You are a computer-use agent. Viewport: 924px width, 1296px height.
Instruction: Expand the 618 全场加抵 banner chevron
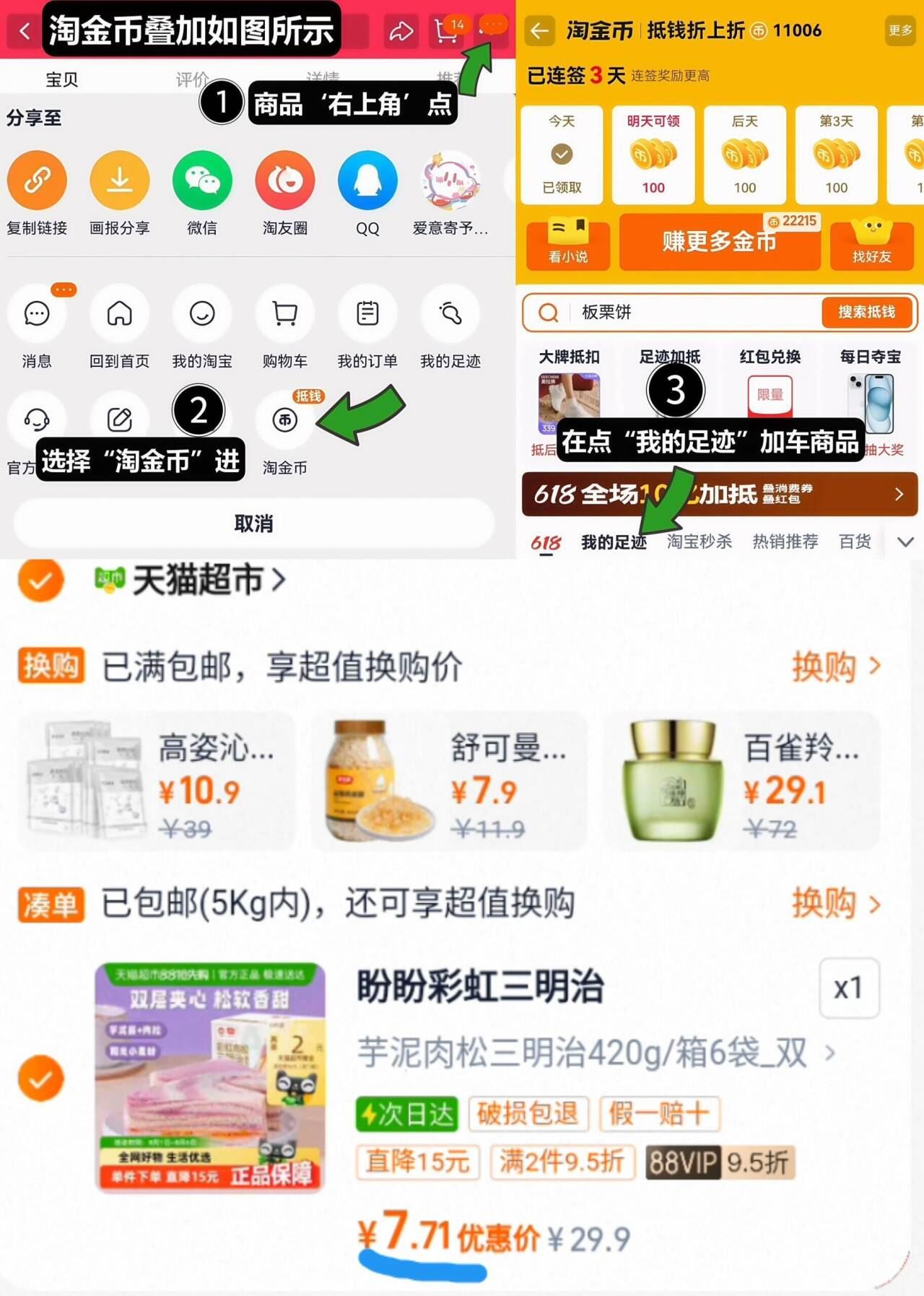[899, 495]
